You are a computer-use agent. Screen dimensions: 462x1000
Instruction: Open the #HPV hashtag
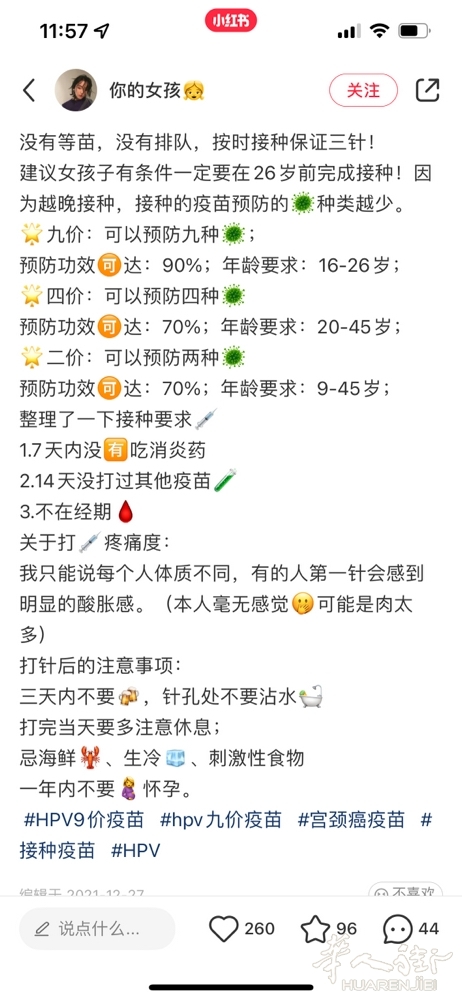coord(135,850)
